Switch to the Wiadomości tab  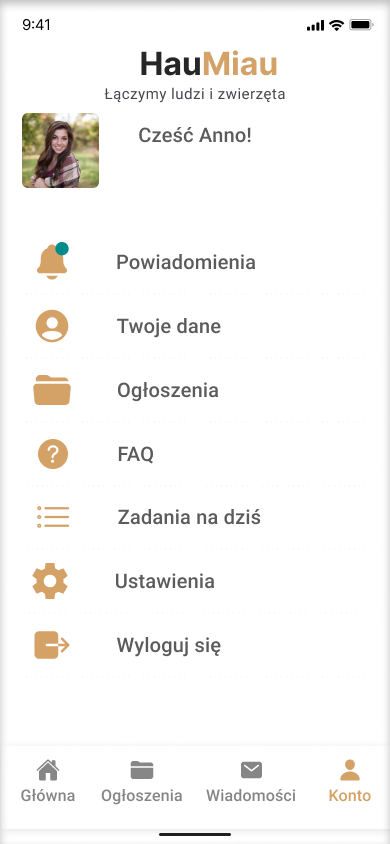tap(251, 781)
